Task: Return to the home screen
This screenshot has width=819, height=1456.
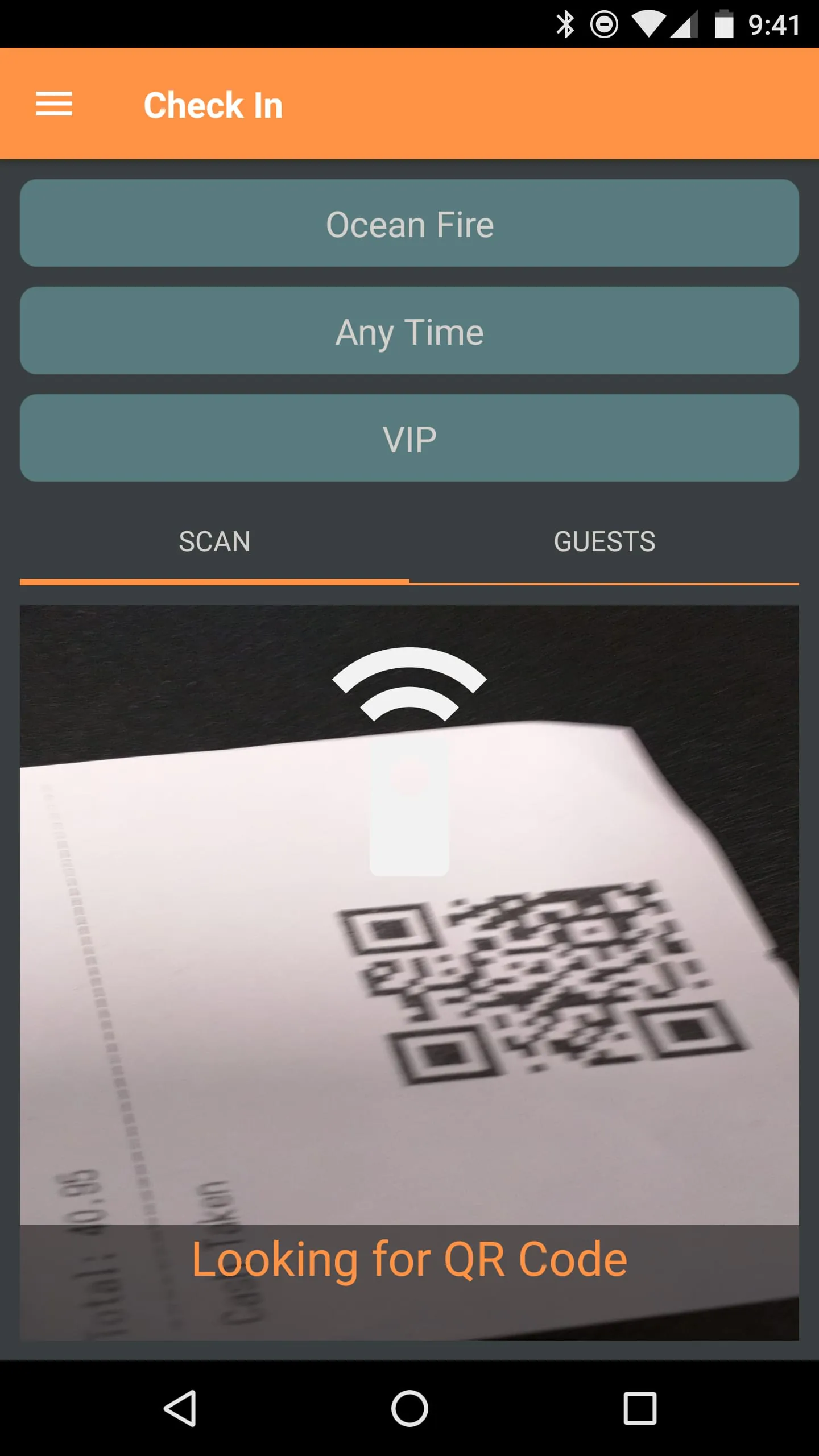Action: coord(409,1408)
